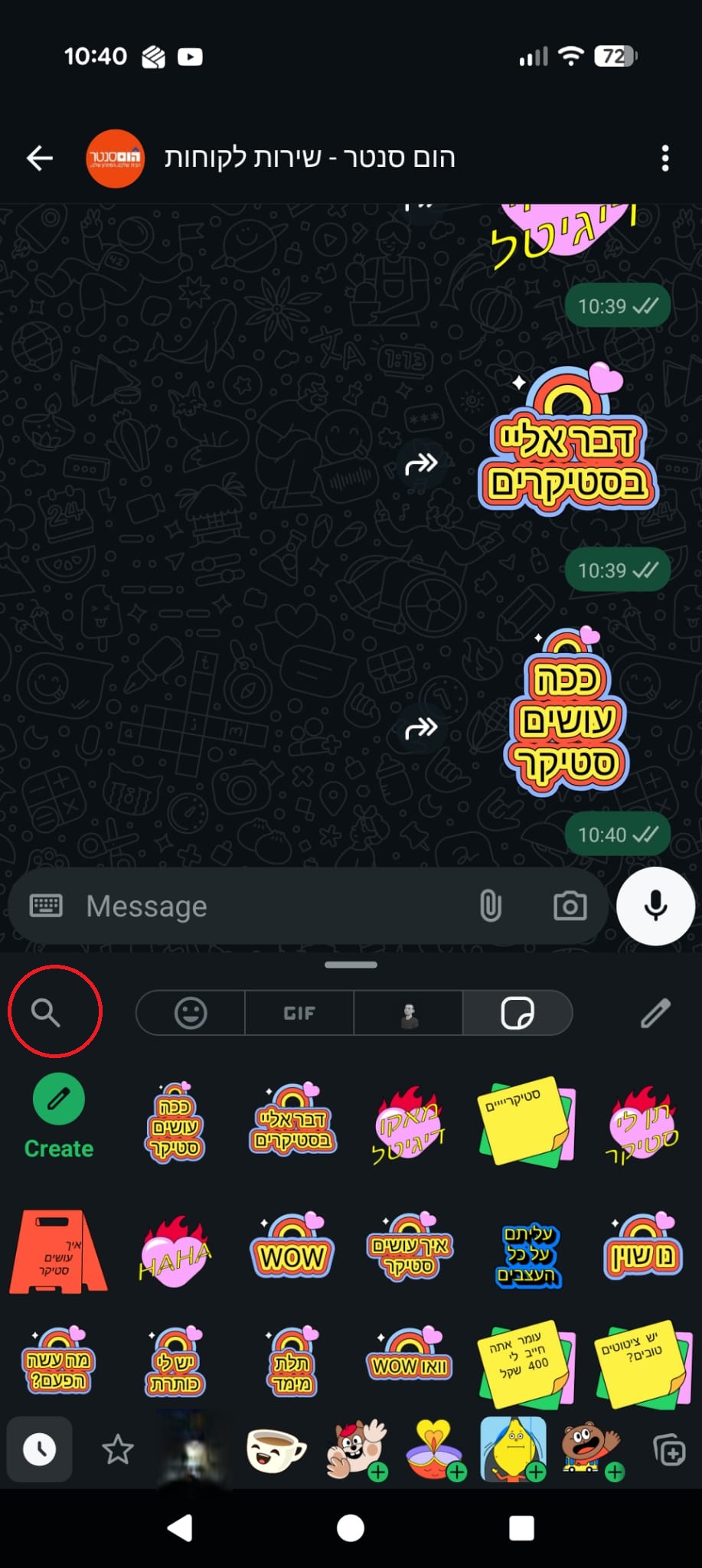Viewport: 702px width, 1568px height.
Task: Open the attachment paperclip
Action: (x=490, y=906)
